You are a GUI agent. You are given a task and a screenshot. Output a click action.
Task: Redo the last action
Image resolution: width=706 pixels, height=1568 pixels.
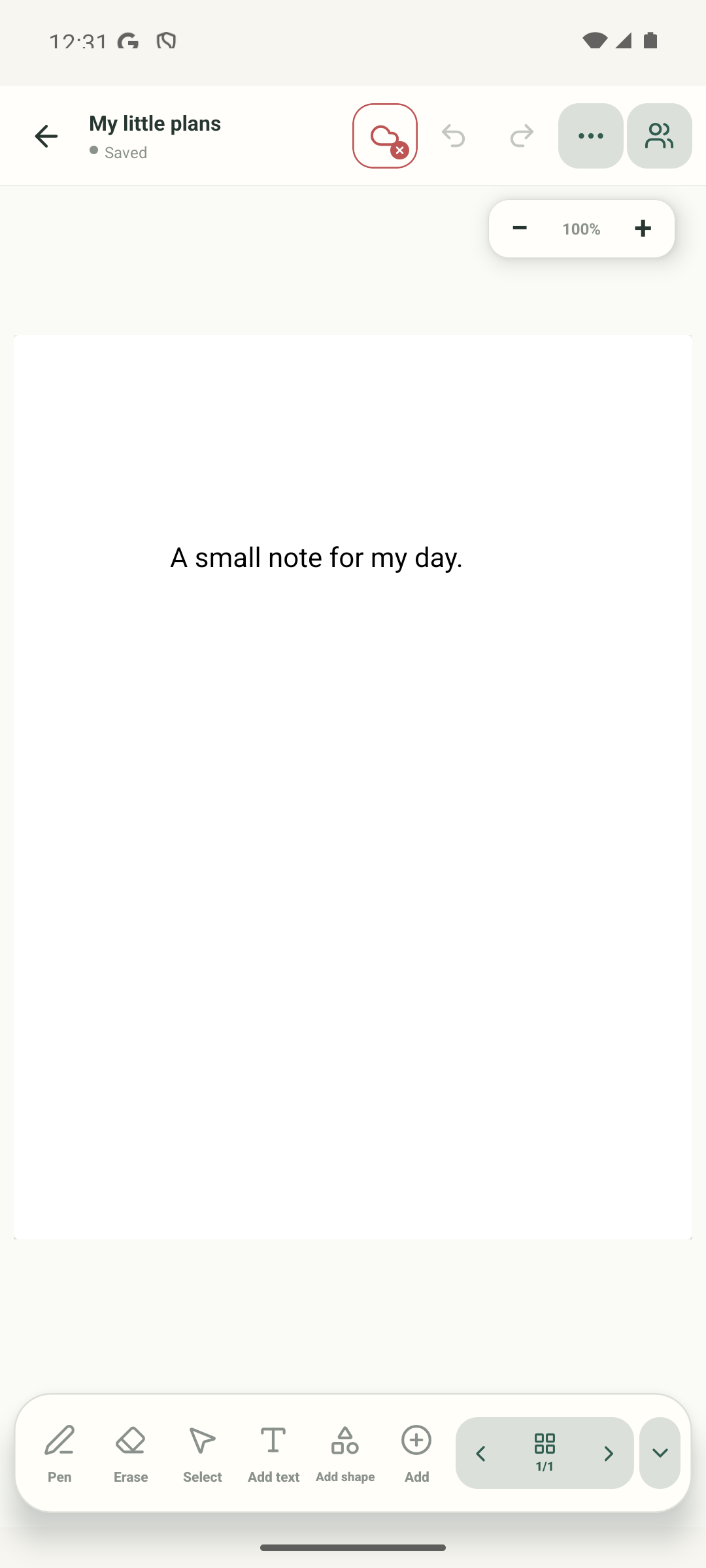pyautogui.click(x=522, y=136)
